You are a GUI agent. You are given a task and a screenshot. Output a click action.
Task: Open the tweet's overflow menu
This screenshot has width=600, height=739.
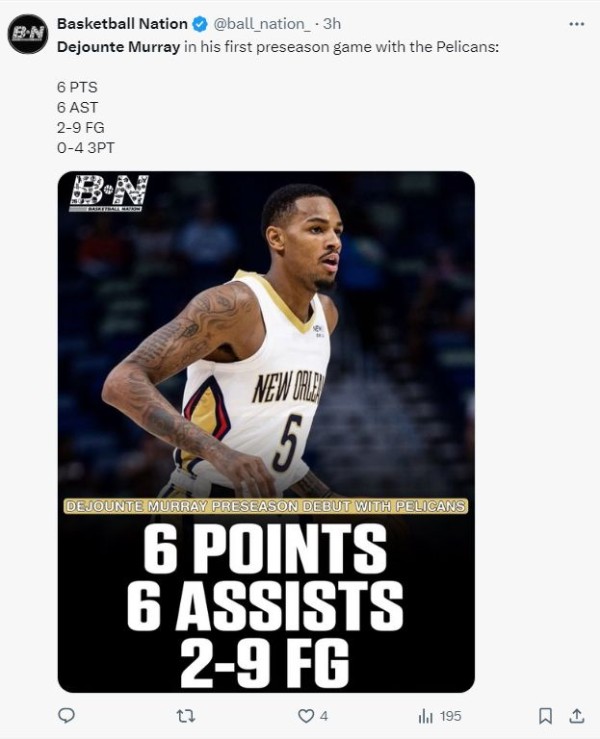576,23
